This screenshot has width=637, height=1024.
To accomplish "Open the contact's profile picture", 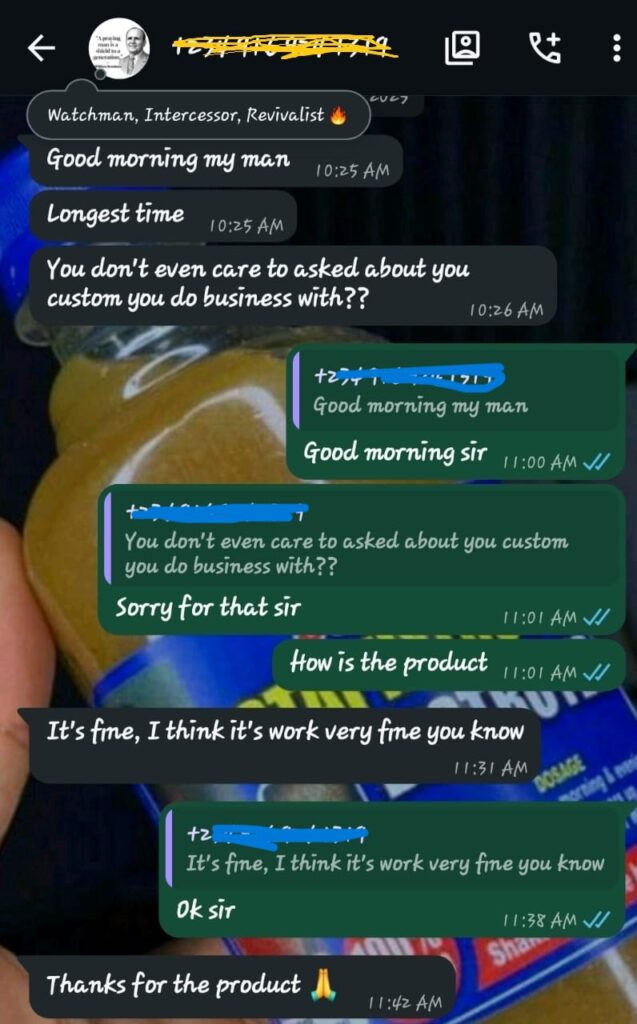I will coord(119,48).
